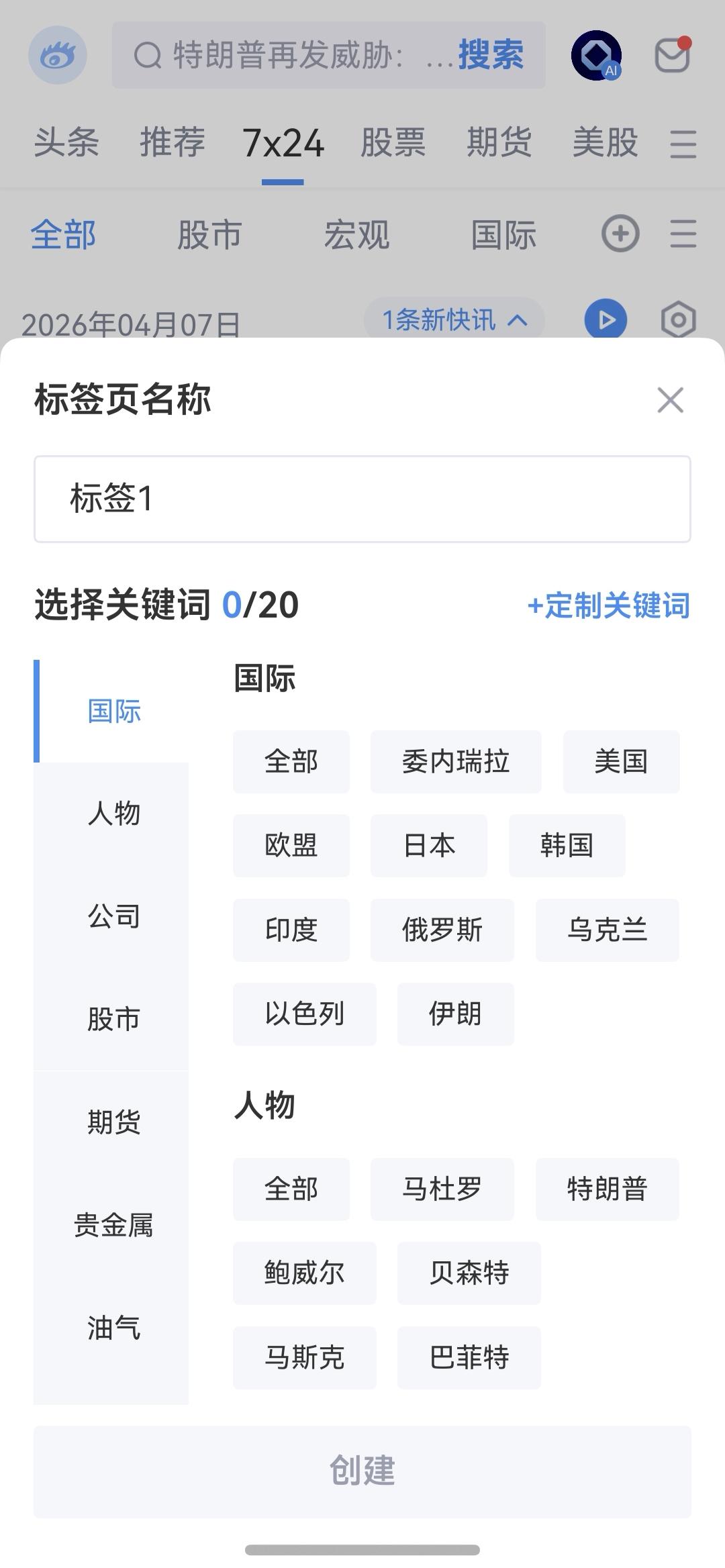Open the AI assistant icon
725x1568 pixels.
(x=595, y=54)
